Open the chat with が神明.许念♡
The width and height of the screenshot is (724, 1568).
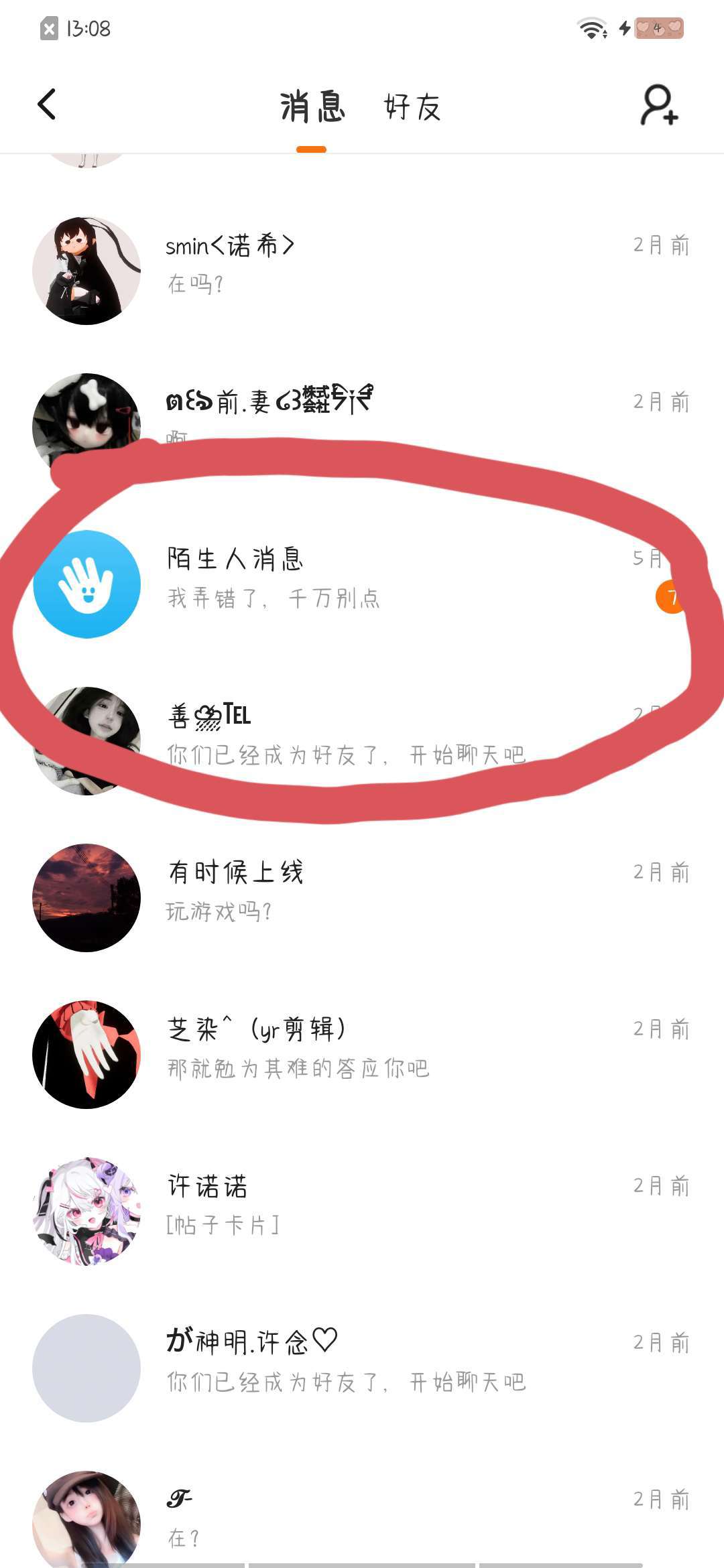(x=362, y=1366)
